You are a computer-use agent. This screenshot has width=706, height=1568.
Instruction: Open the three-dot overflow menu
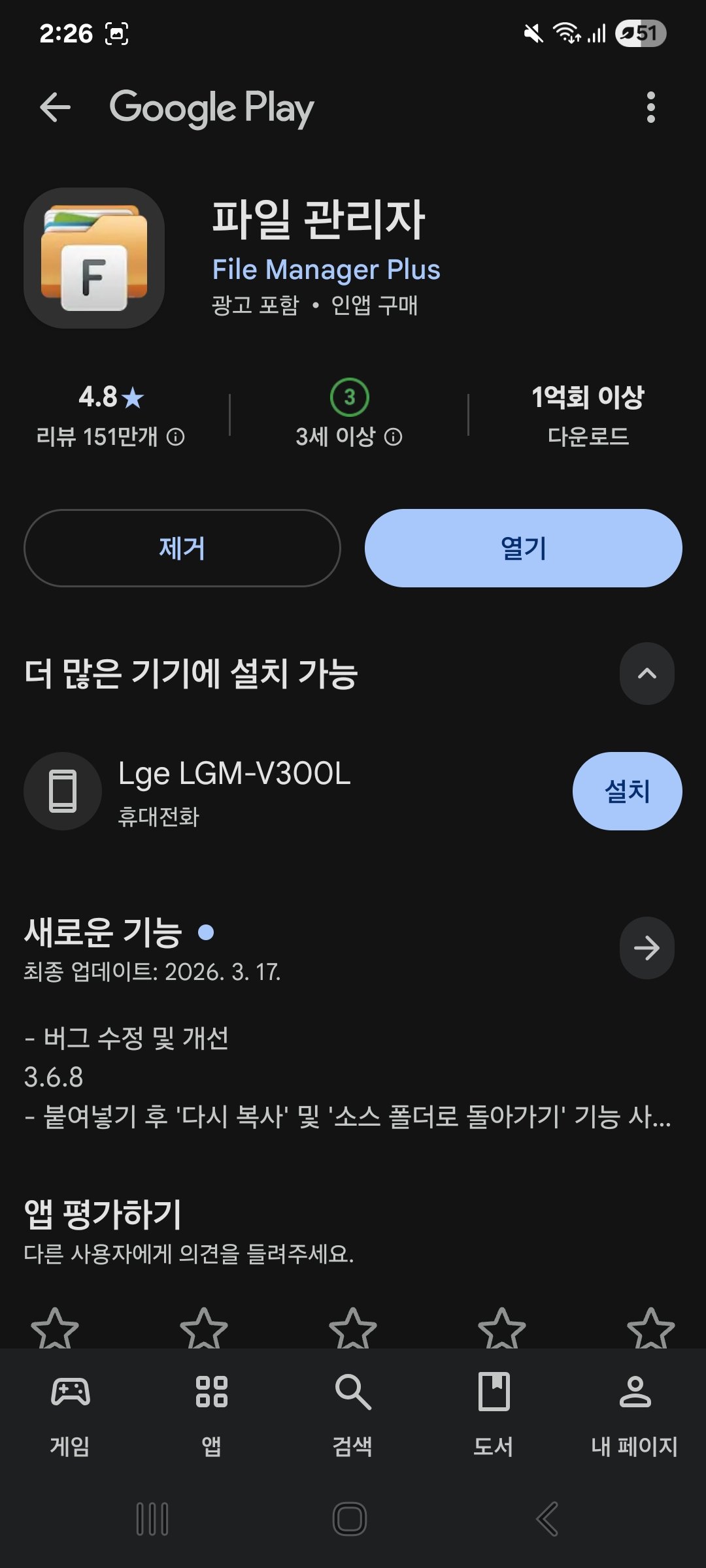(x=650, y=107)
